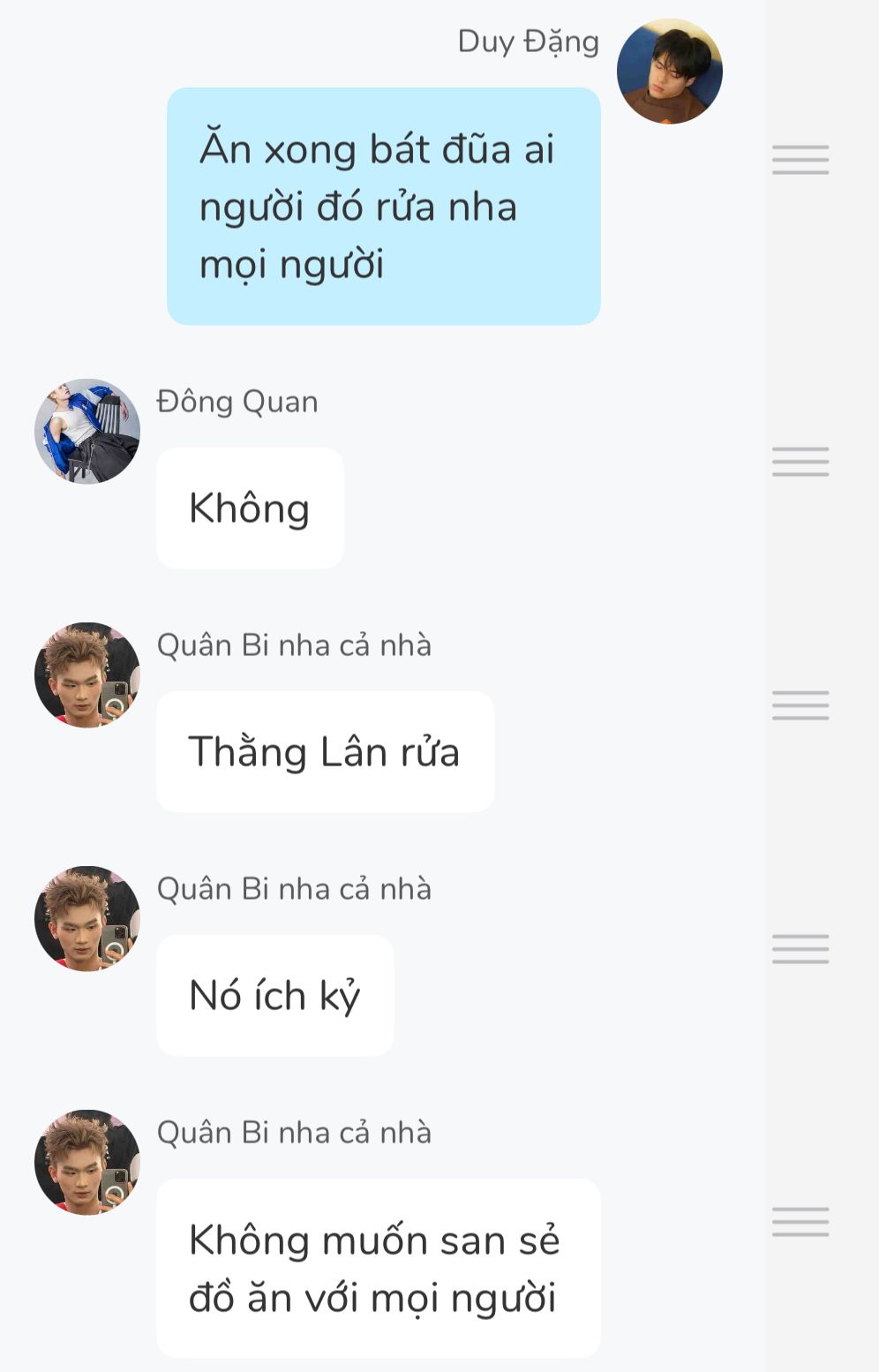This screenshot has height=1372, width=879.
Task: Select the "Nó ích kỷ" message
Action: tap(274, 996)
